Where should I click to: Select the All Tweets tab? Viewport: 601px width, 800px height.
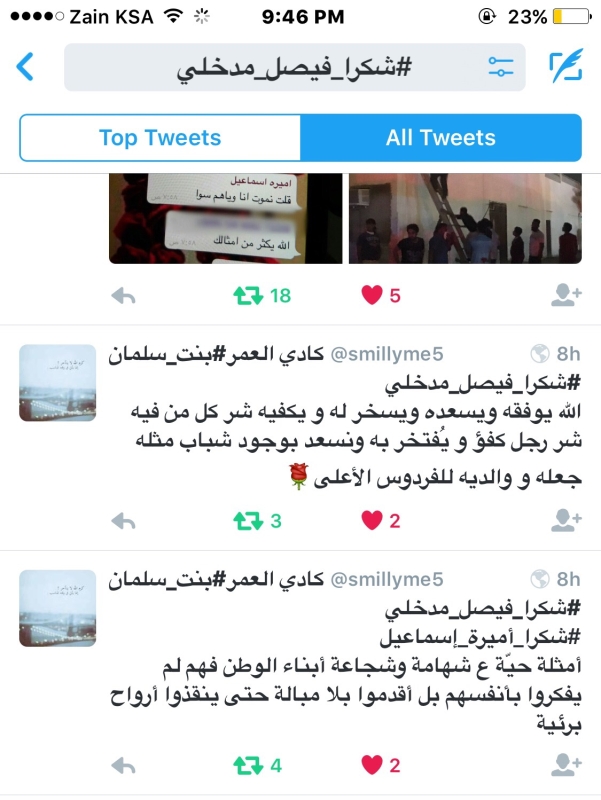[x=441, y=138]
